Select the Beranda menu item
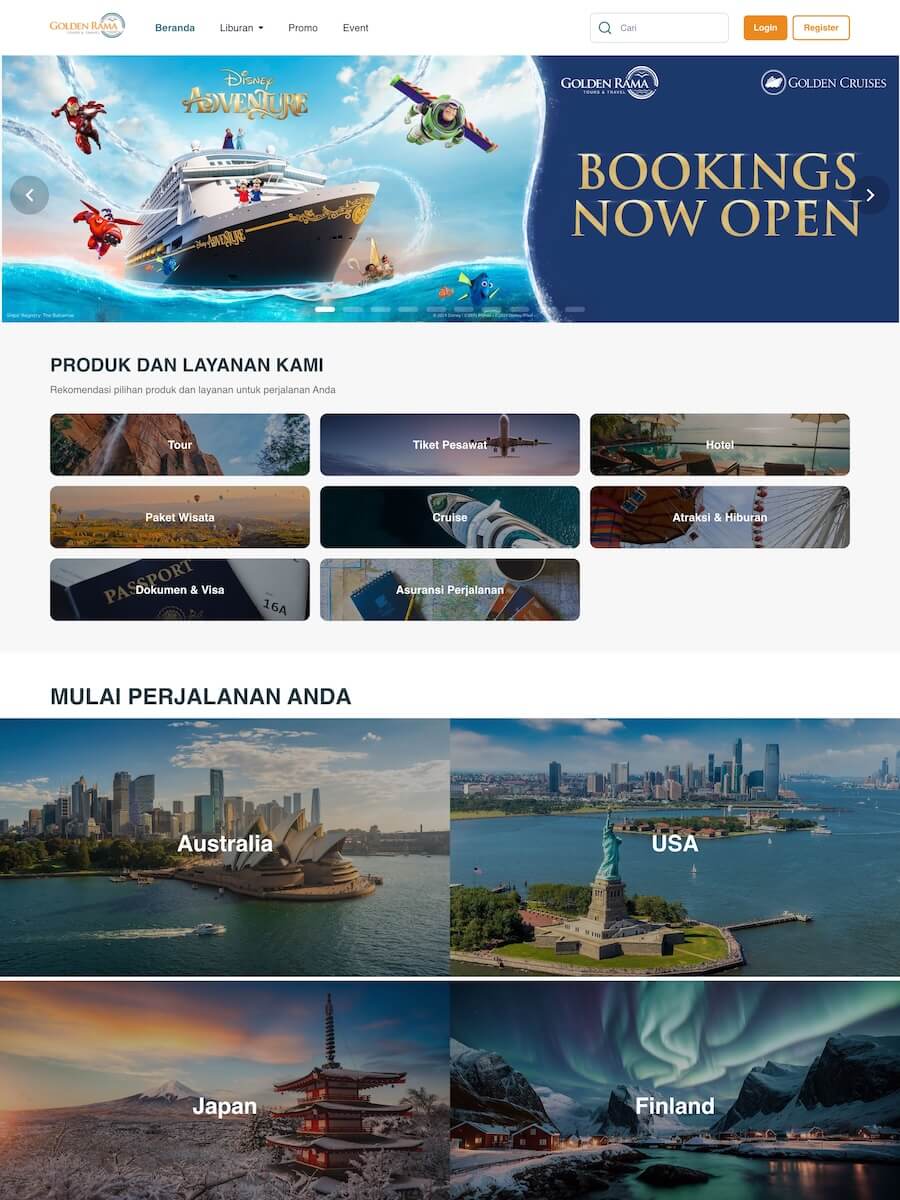Image resolution: width=900 pixels, height=1200 pixels. click(x=175, y=27)
